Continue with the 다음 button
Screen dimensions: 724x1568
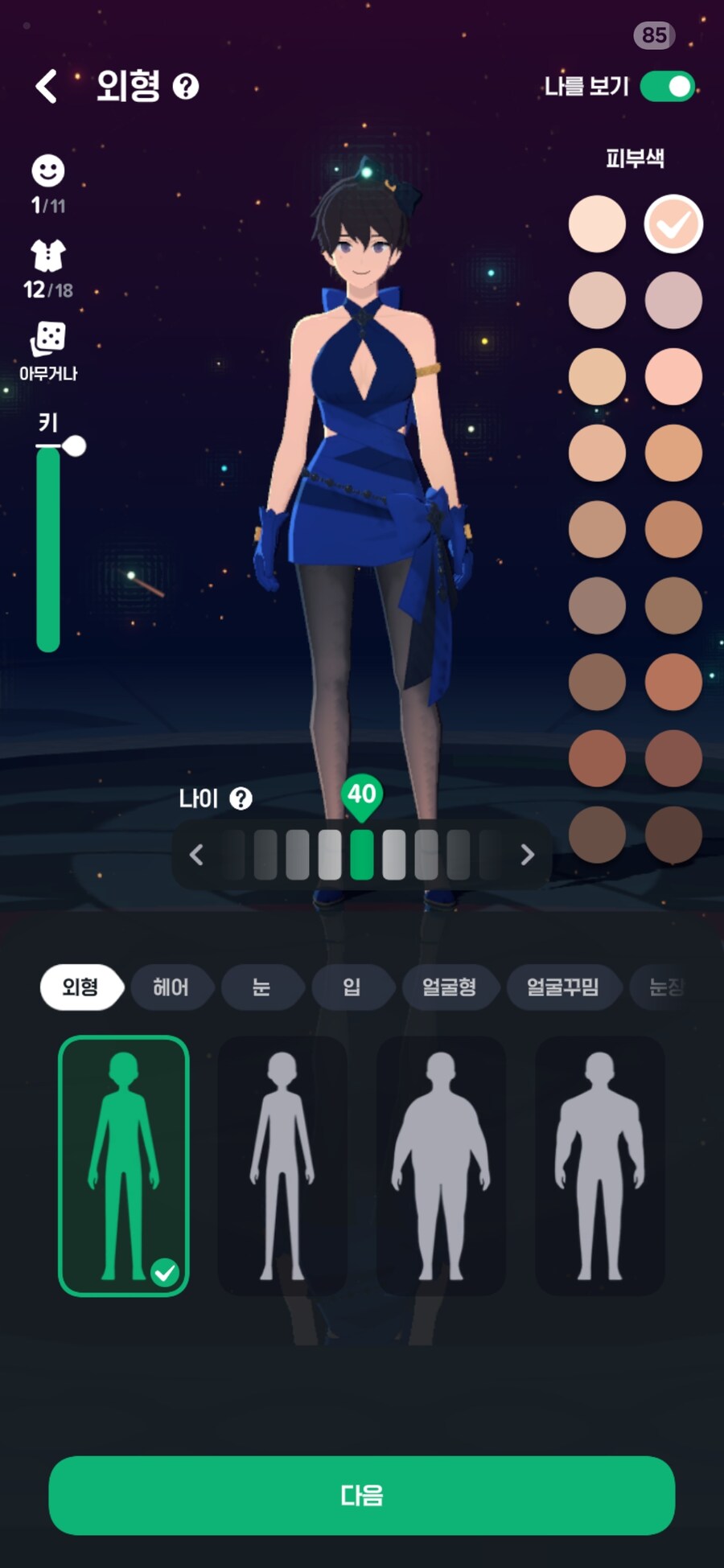click(362, 1495)
